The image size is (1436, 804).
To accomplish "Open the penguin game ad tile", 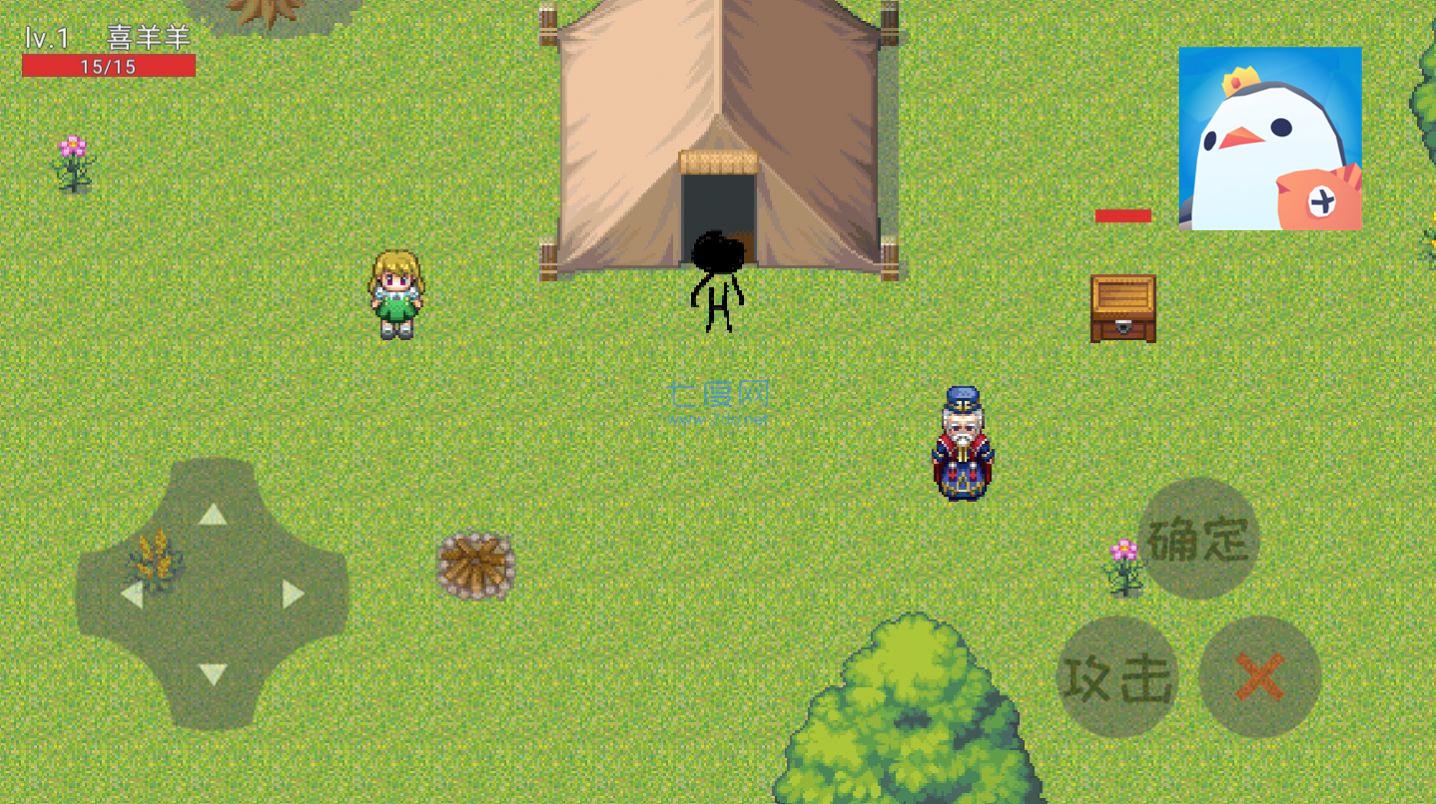I will point(1270,138).
